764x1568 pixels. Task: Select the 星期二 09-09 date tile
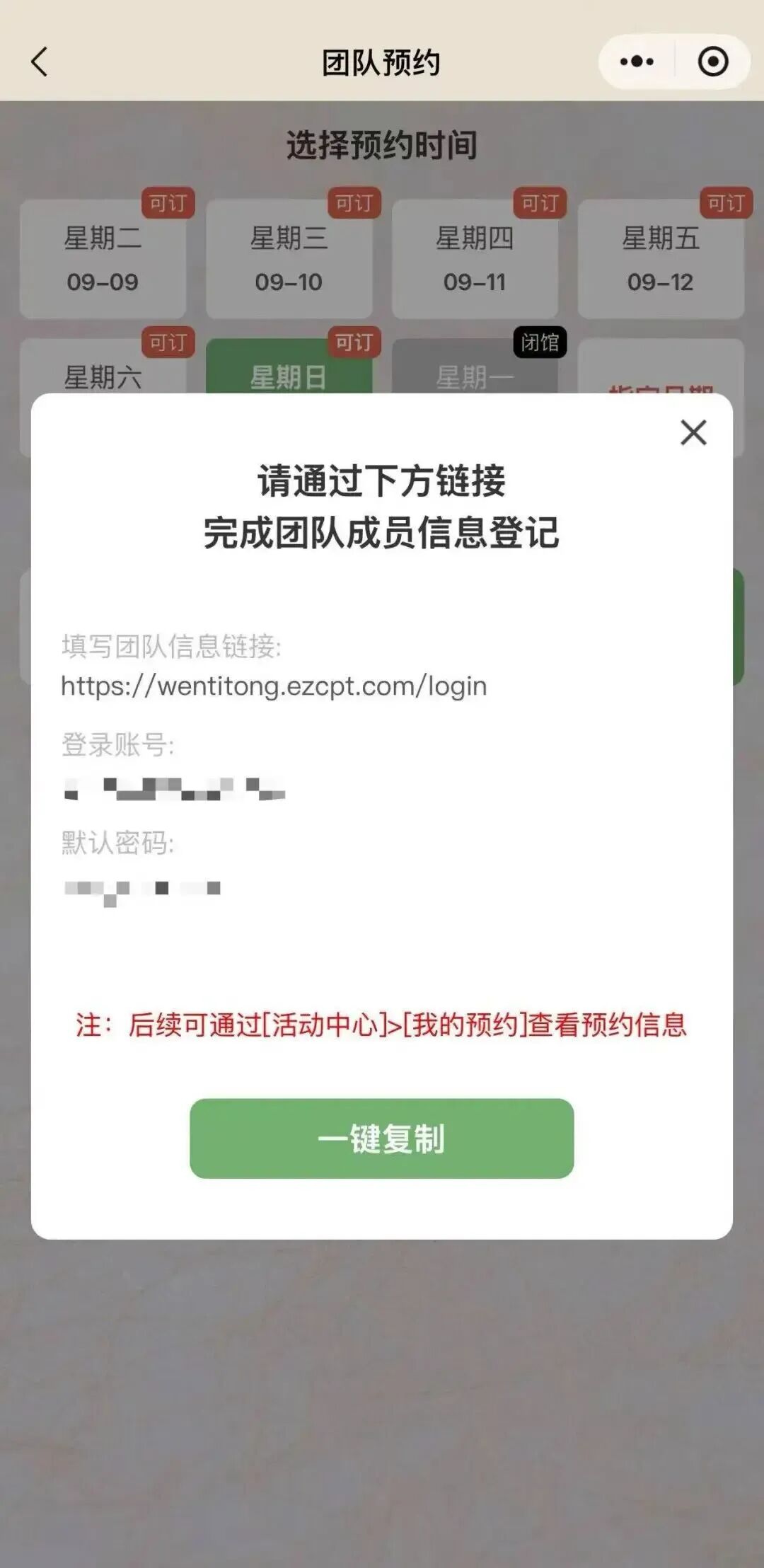coord(103,258)
